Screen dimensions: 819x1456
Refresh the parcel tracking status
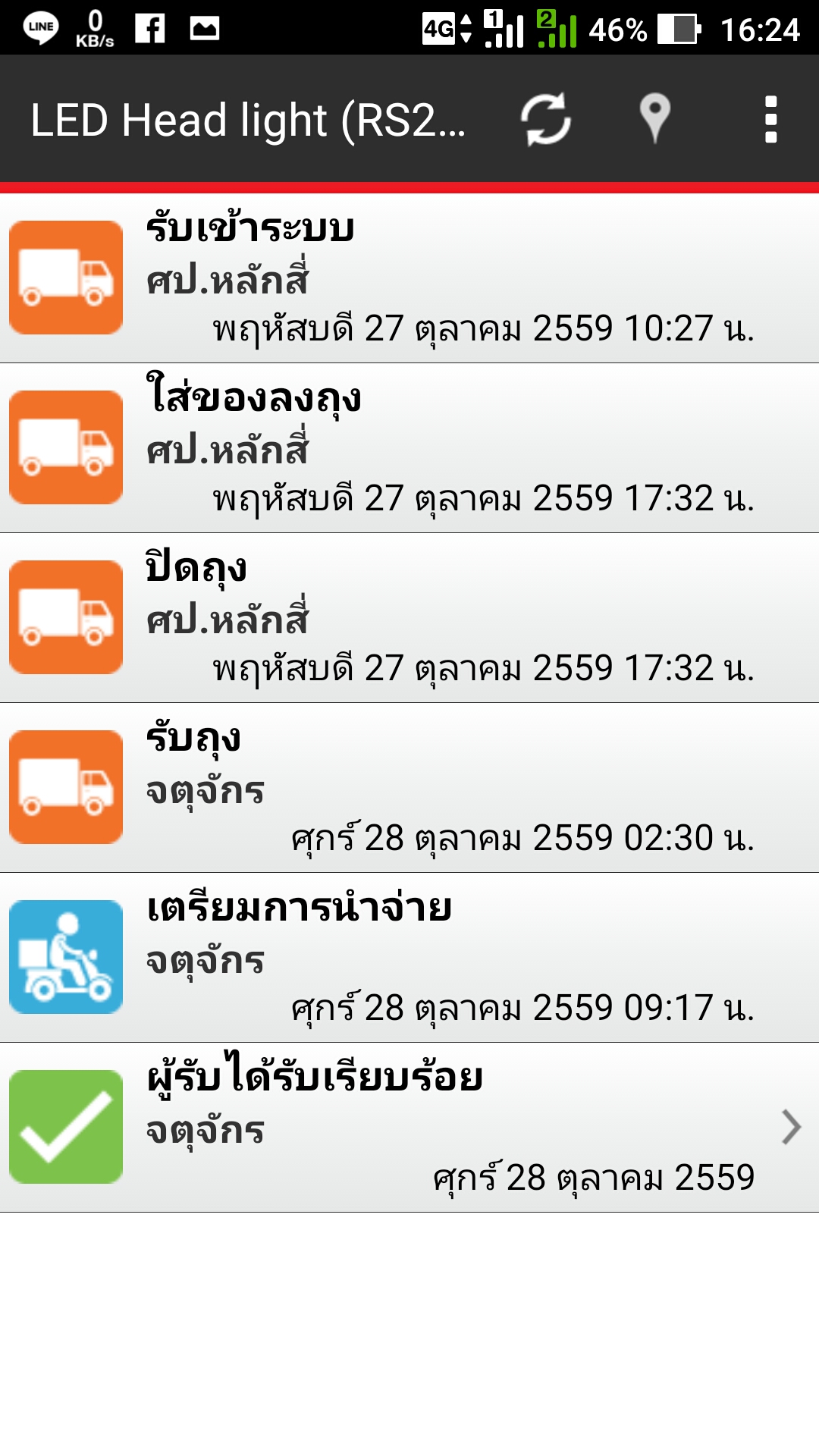coord(545,119)
